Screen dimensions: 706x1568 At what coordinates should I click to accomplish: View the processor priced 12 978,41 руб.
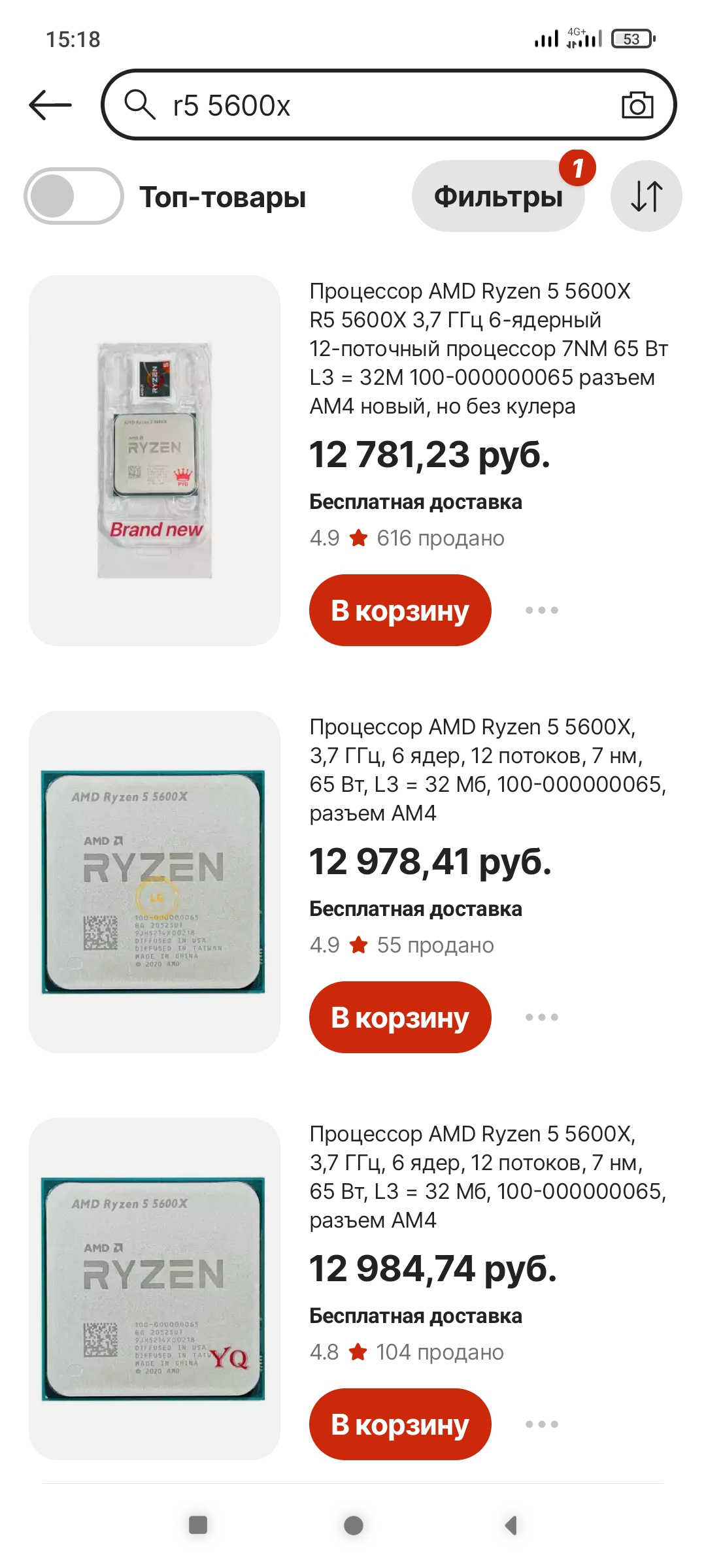(x=154, y=882)
